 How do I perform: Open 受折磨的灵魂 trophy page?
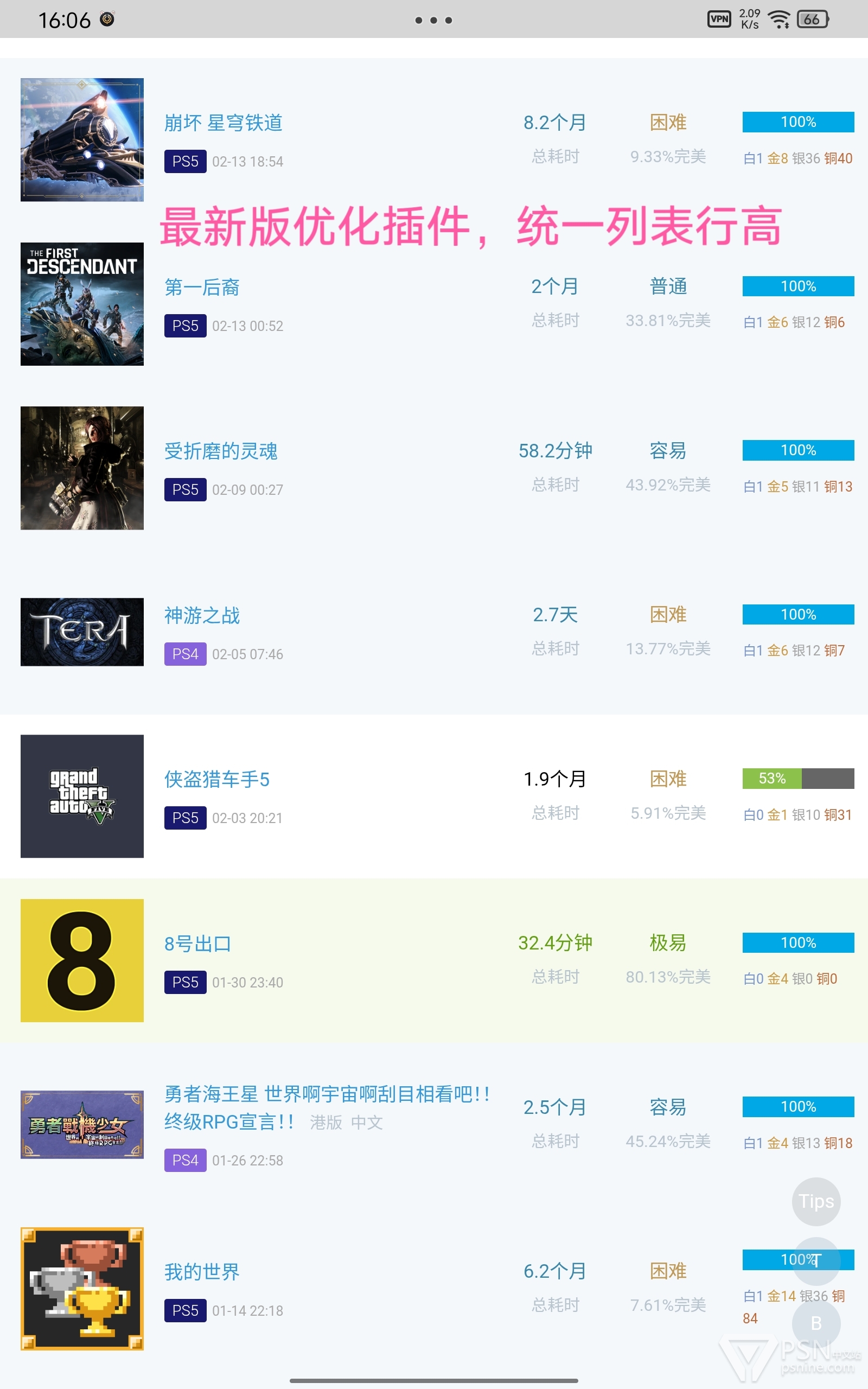coord(220,451)
